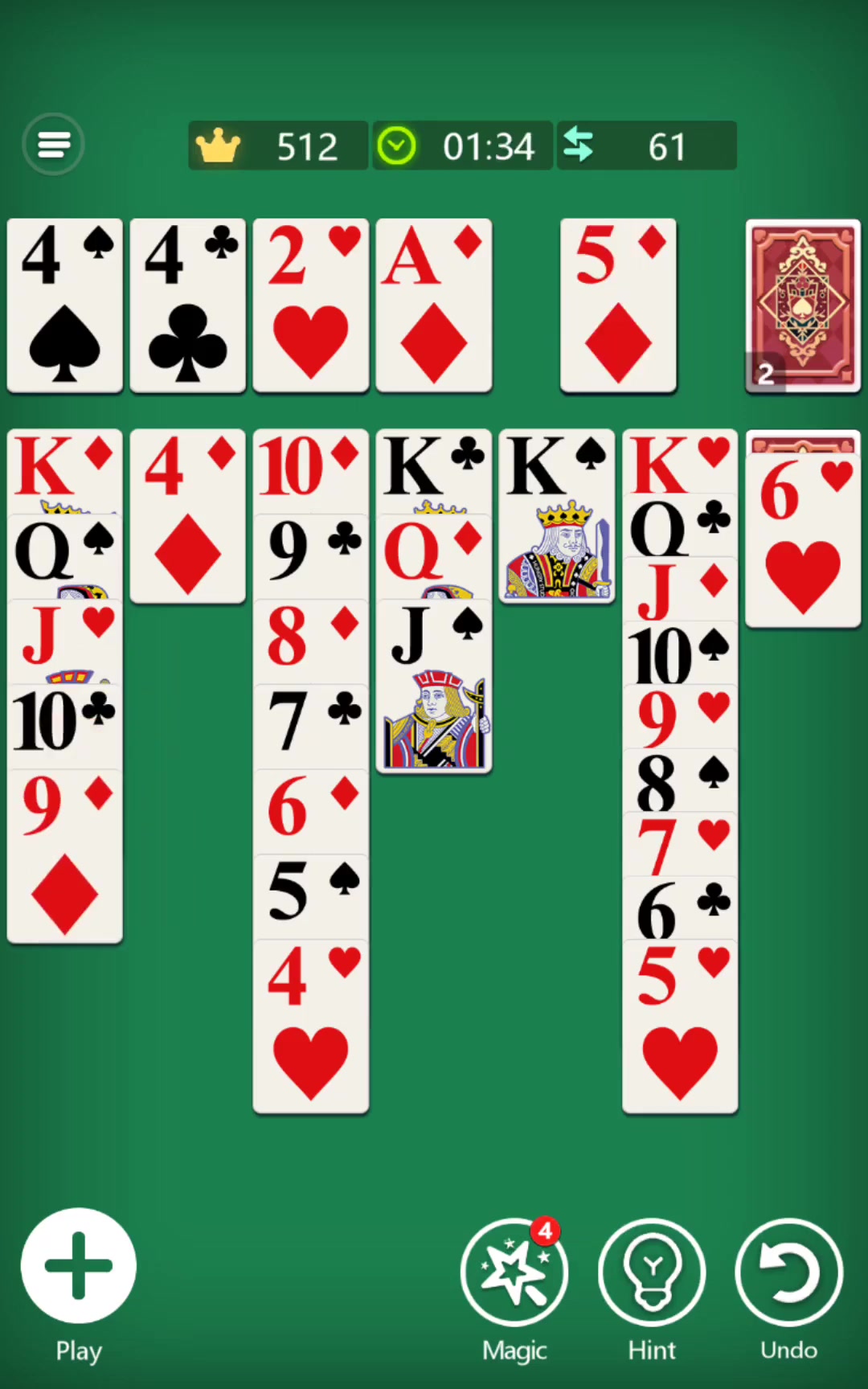
Task: Tap the 2 of hearts foundation pile
Action: [310, 305]
